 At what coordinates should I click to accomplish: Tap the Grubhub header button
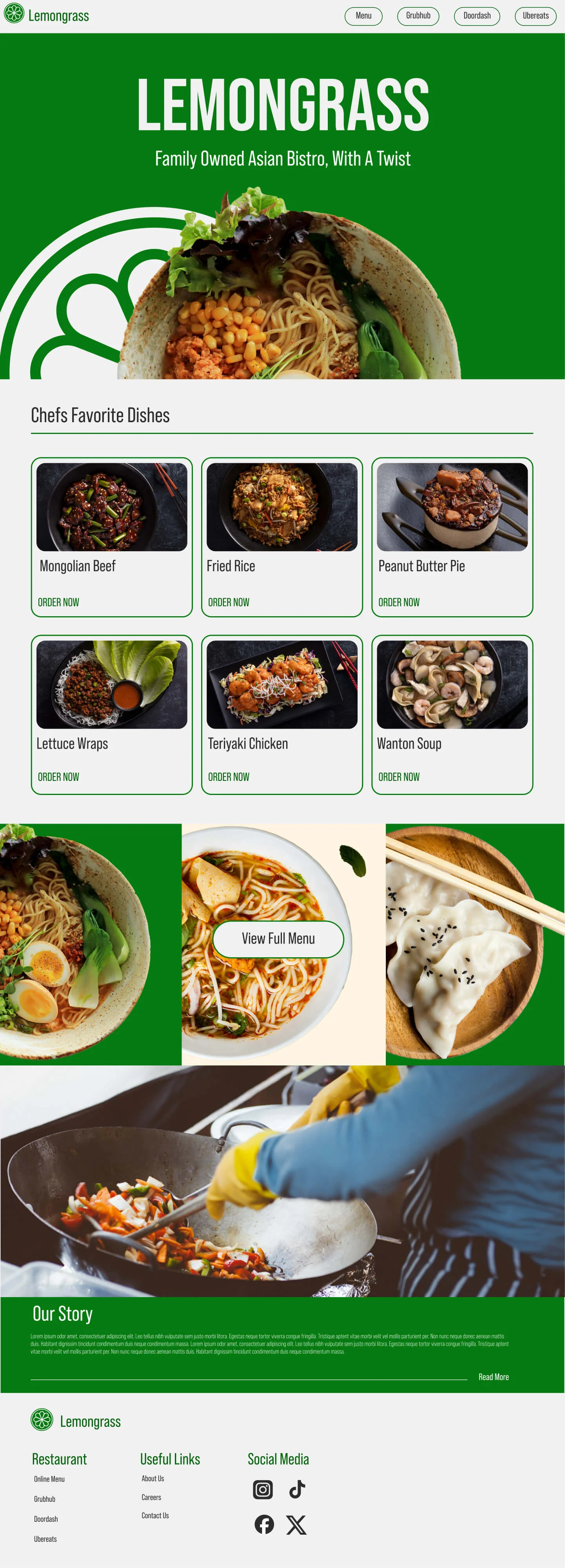[418, 16]
